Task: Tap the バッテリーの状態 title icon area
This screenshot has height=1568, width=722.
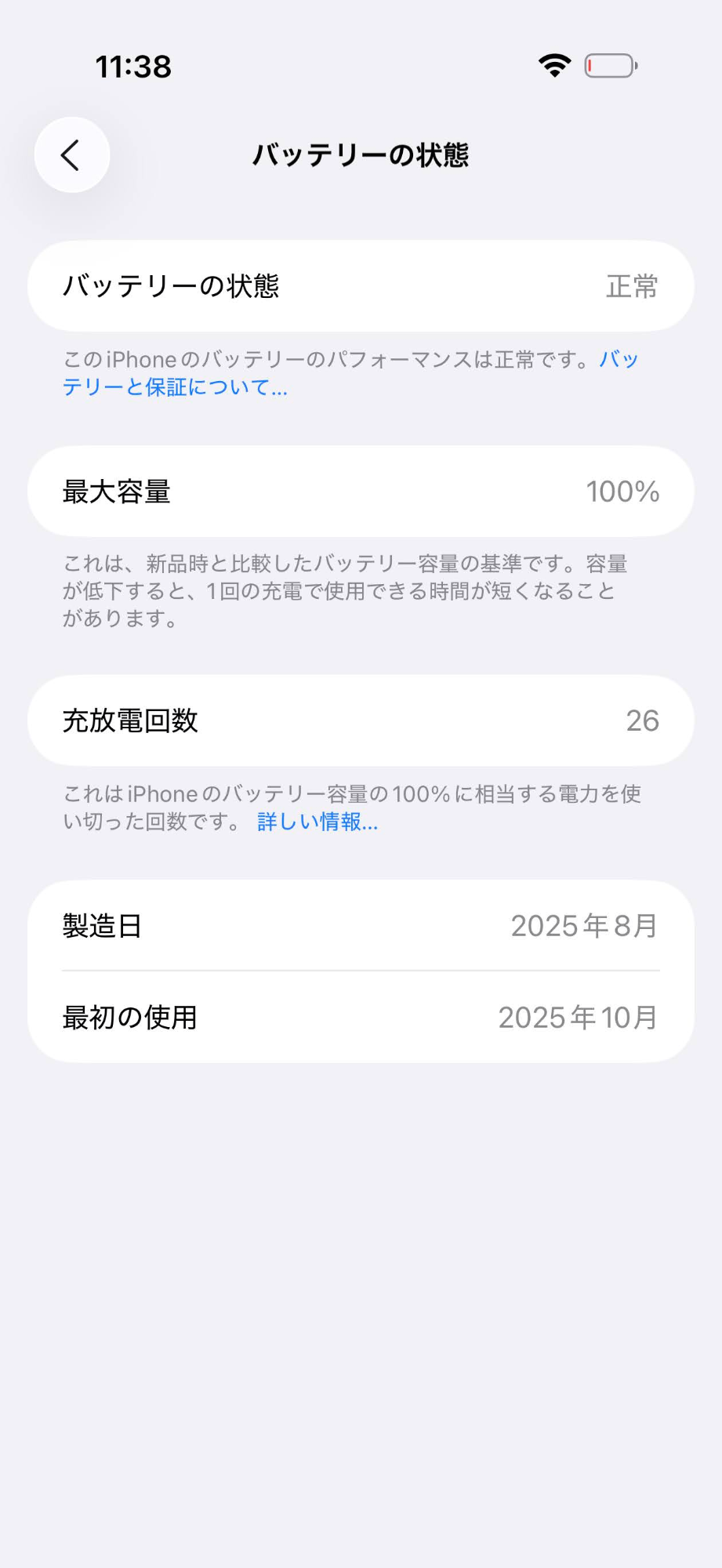Action: point(361,155)
